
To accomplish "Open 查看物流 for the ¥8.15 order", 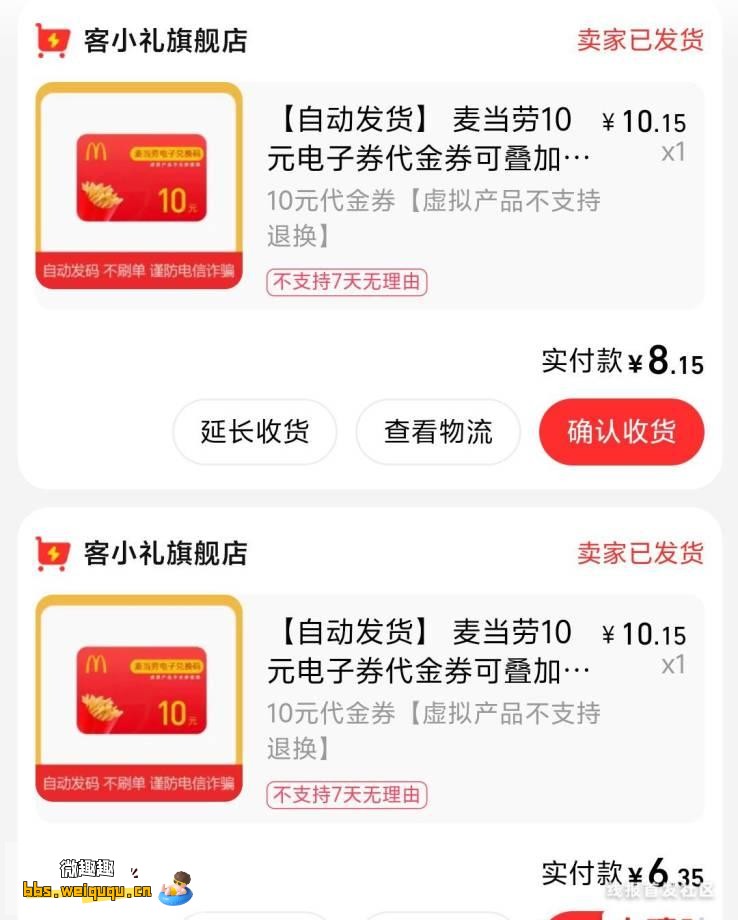I will click(x=438, y=432).
